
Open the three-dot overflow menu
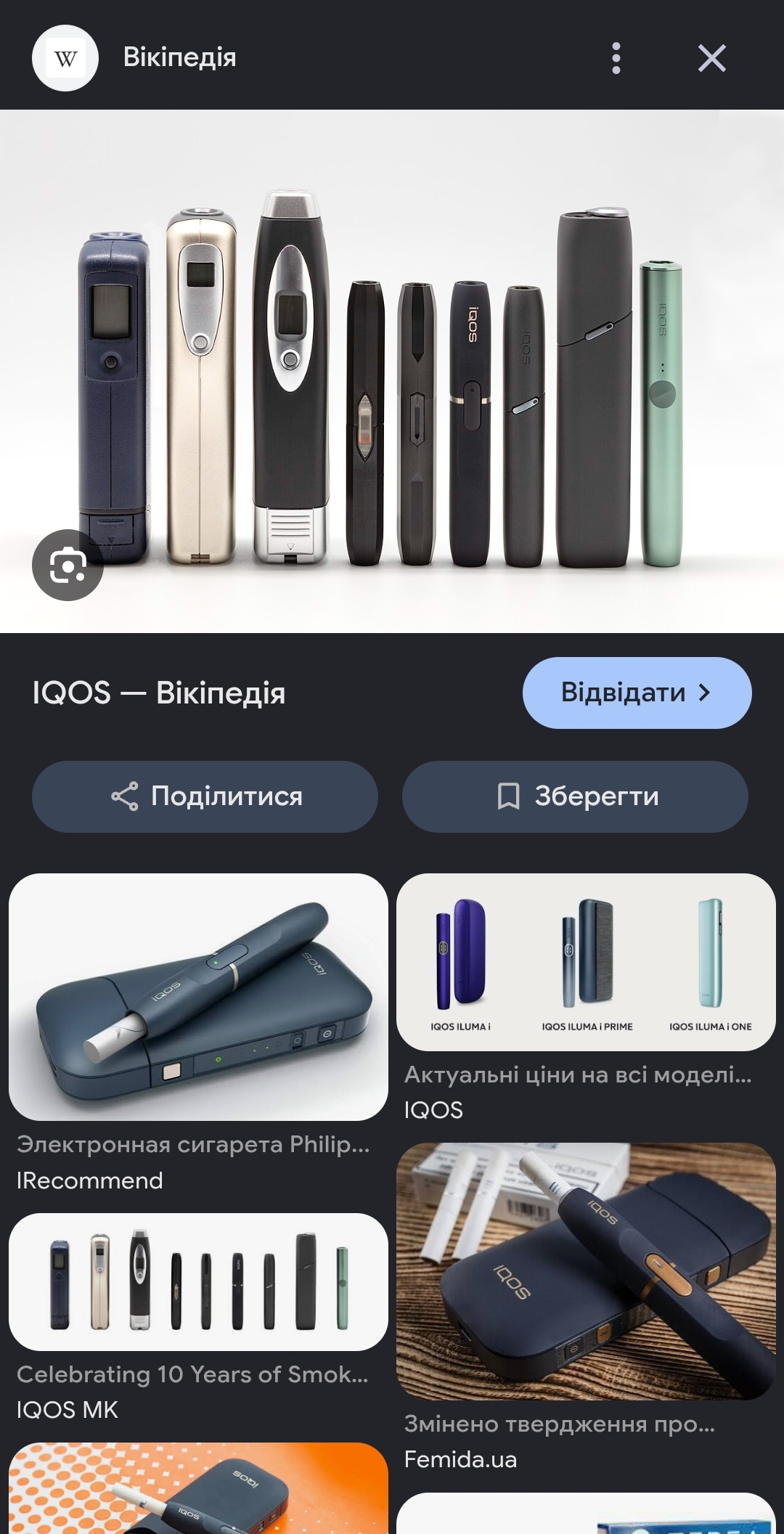click(x=616, y=58)
